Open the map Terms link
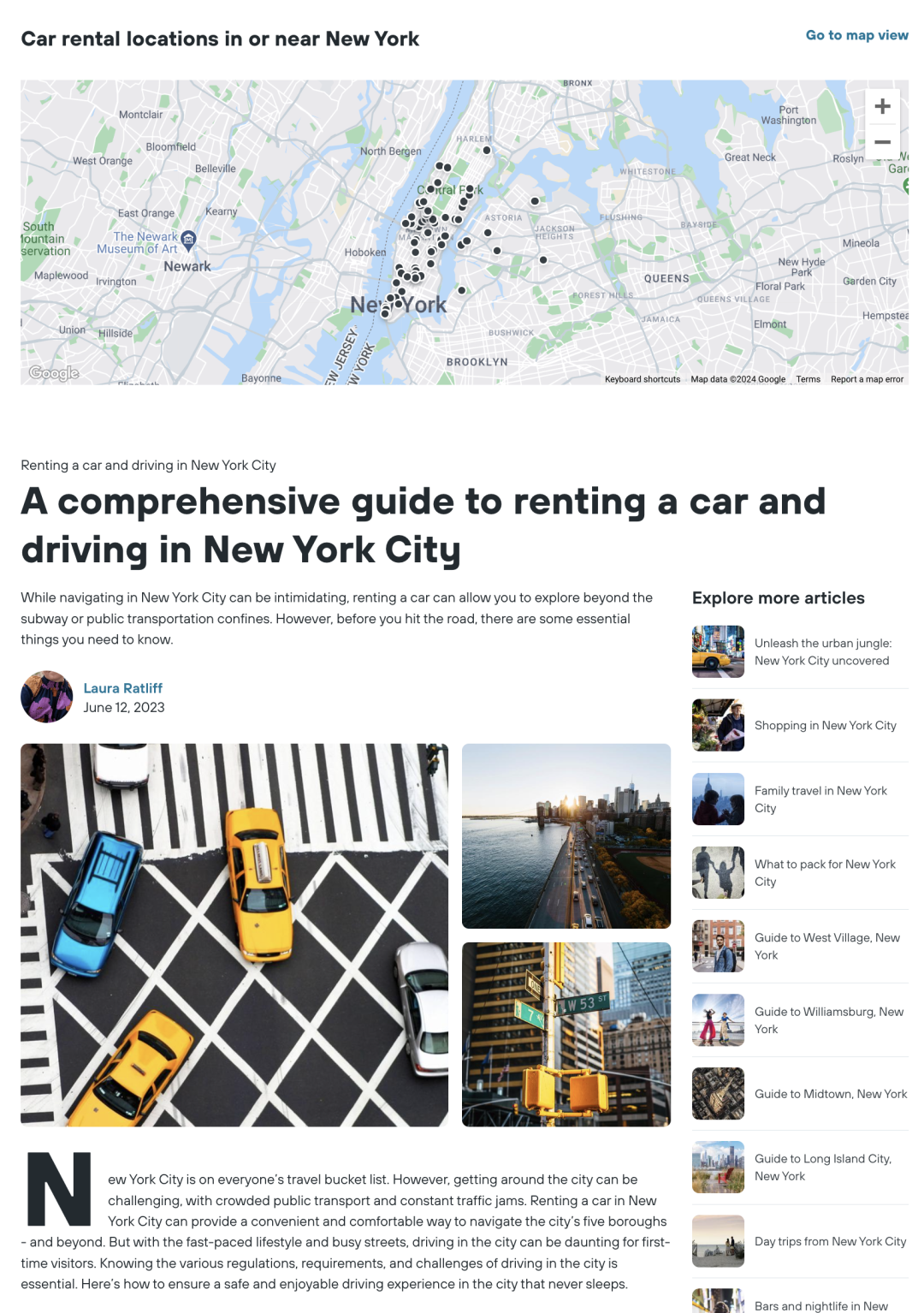The width and height of the screenshot is (924, 1313). click(x=808, y=379)
